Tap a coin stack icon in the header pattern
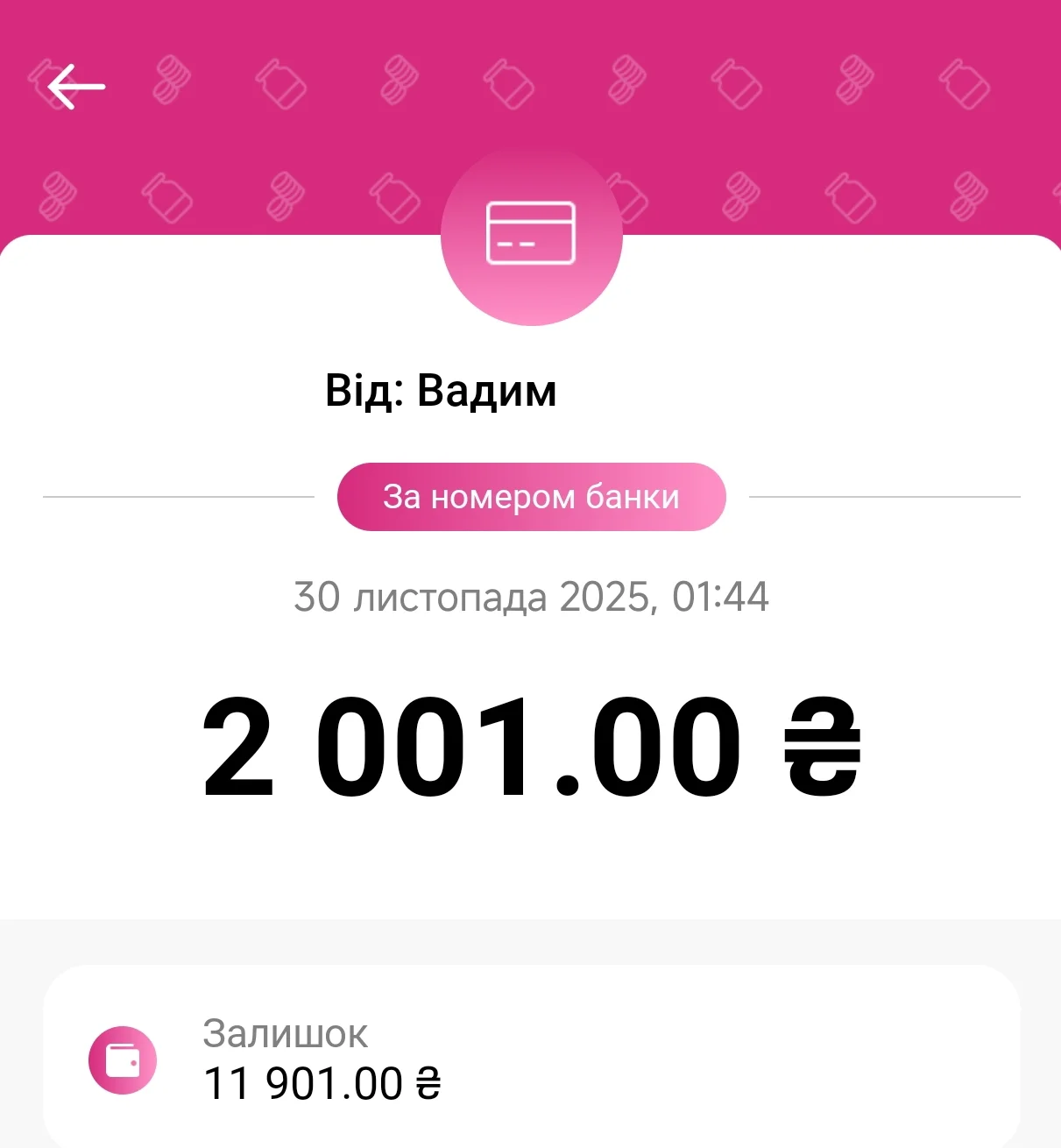This screenshot has height=1148, width=1061. (x=172, y=79)
